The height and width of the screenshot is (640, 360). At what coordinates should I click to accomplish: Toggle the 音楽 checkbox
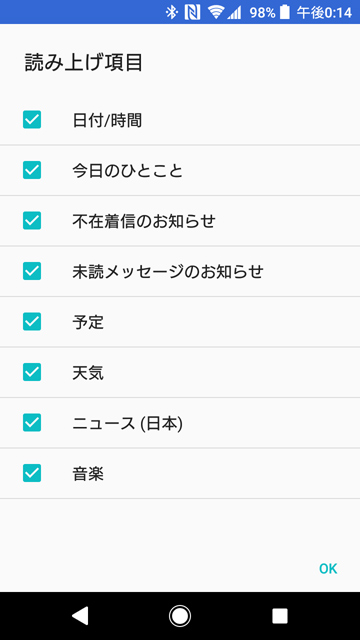(32, 473)
